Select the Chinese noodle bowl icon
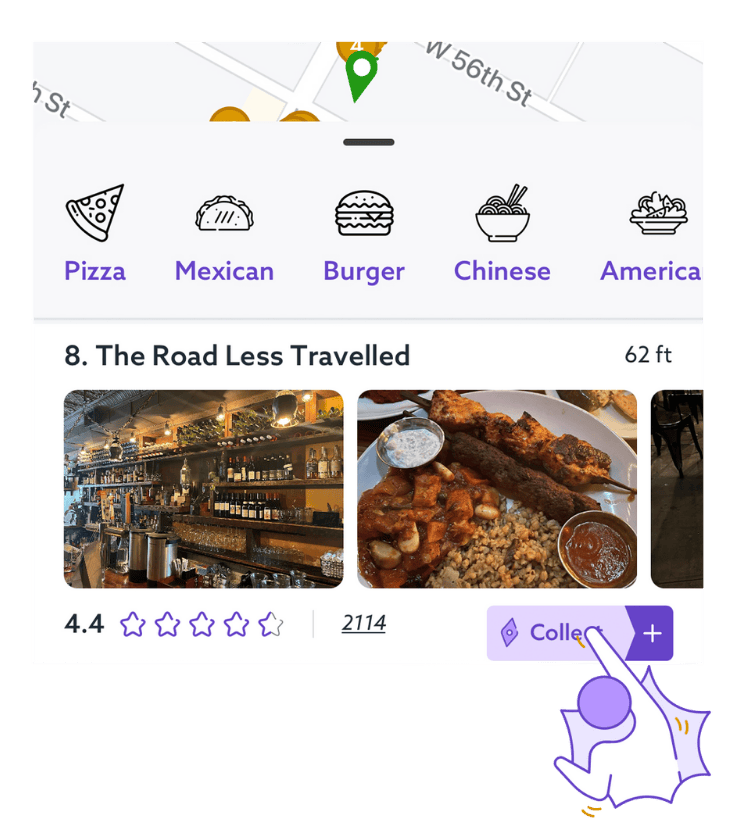Viewport: 737px width, 833px height. [x=502, y=211]
